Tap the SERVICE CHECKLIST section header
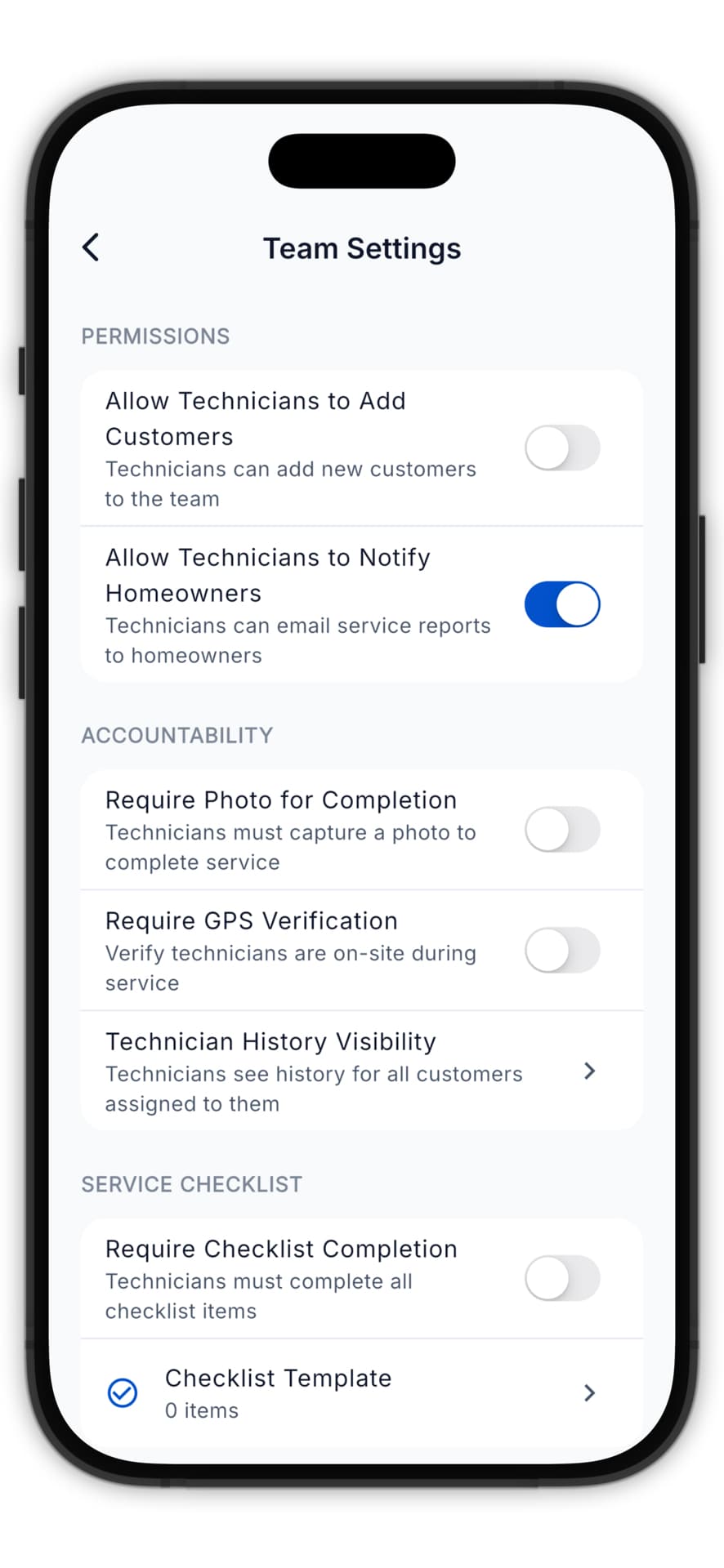Image resolution: width=724 pixels, height=1568 pixels. [x=191, y=1183]
